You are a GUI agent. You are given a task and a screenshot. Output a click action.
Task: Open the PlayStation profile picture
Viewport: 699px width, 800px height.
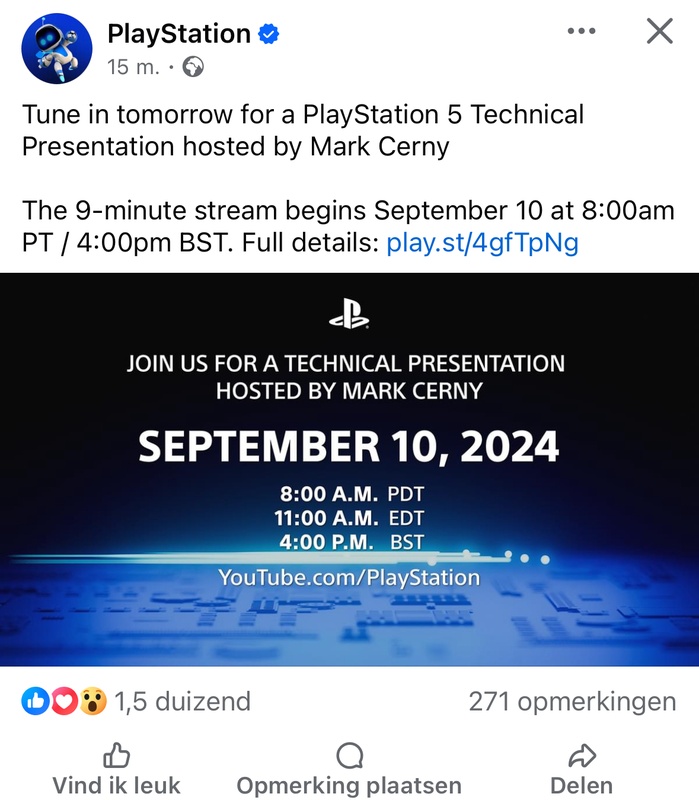point(56,48)
